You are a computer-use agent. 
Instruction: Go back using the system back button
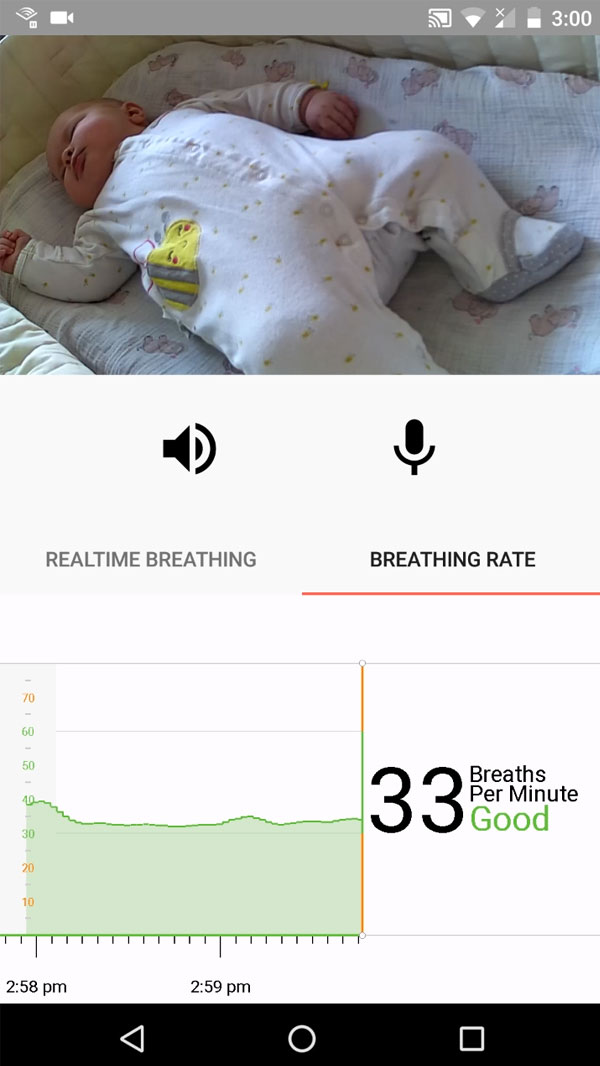(x=132, y=1038)
